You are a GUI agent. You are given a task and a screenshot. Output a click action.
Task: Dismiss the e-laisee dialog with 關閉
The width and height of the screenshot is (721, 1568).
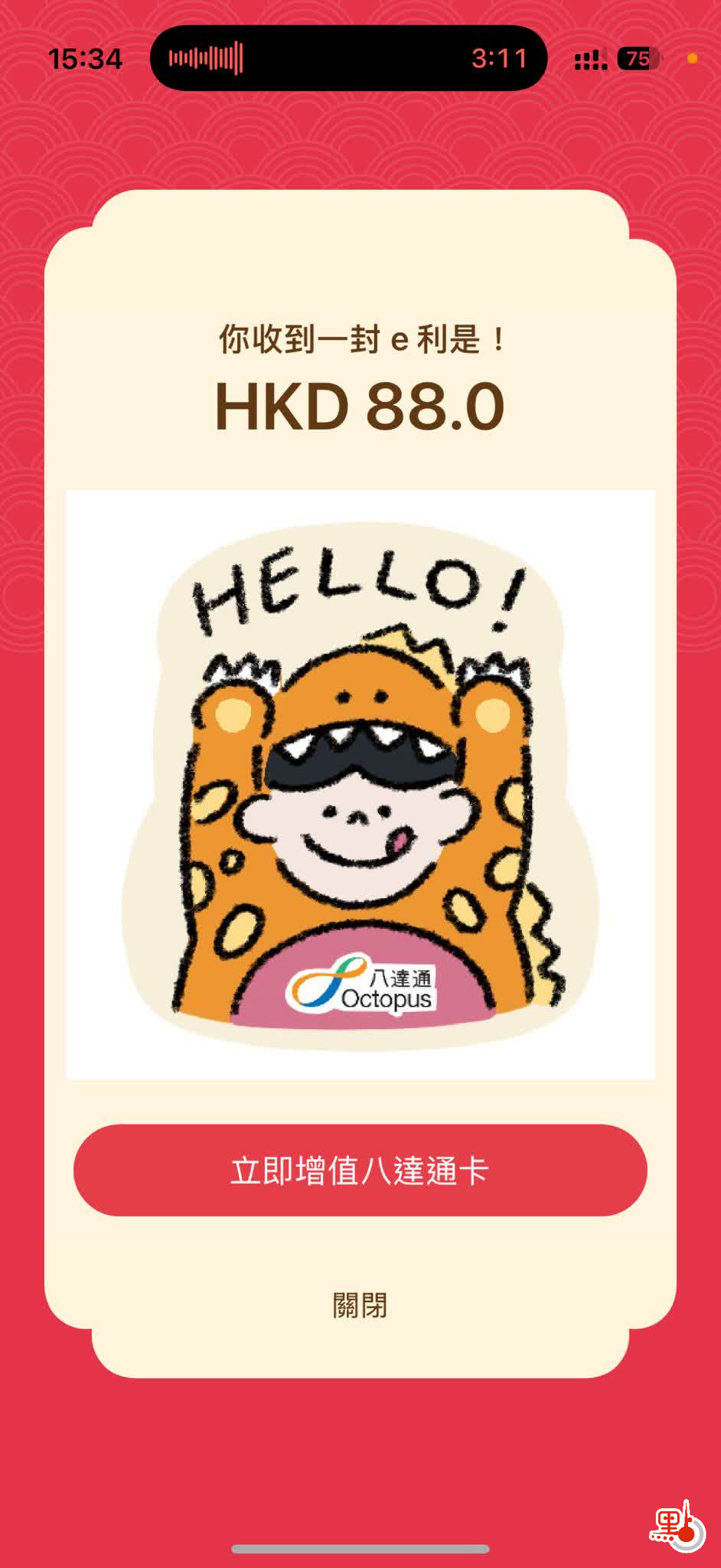pos(360,1305)
